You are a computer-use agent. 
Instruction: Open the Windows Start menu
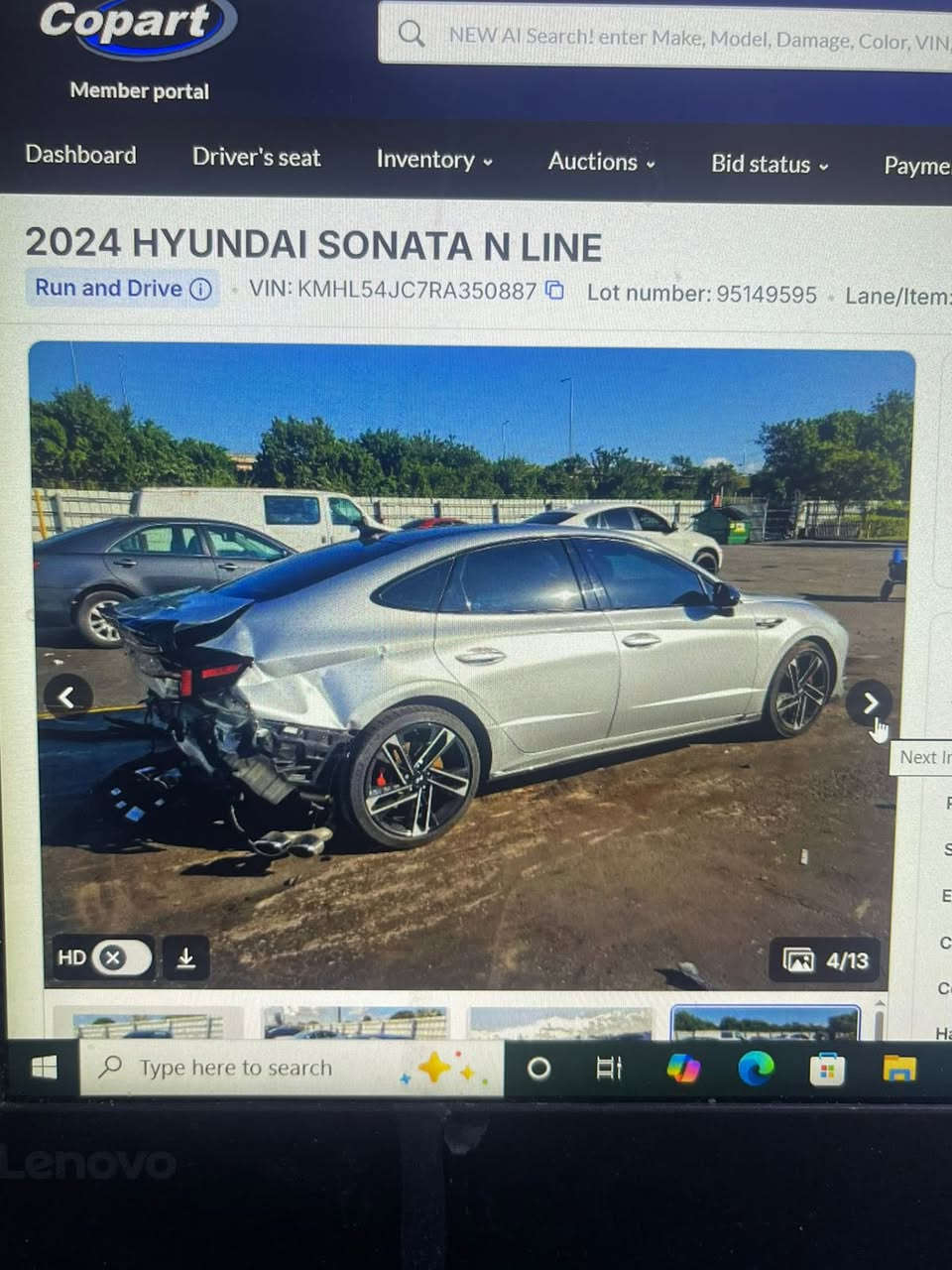(44, 1068)
